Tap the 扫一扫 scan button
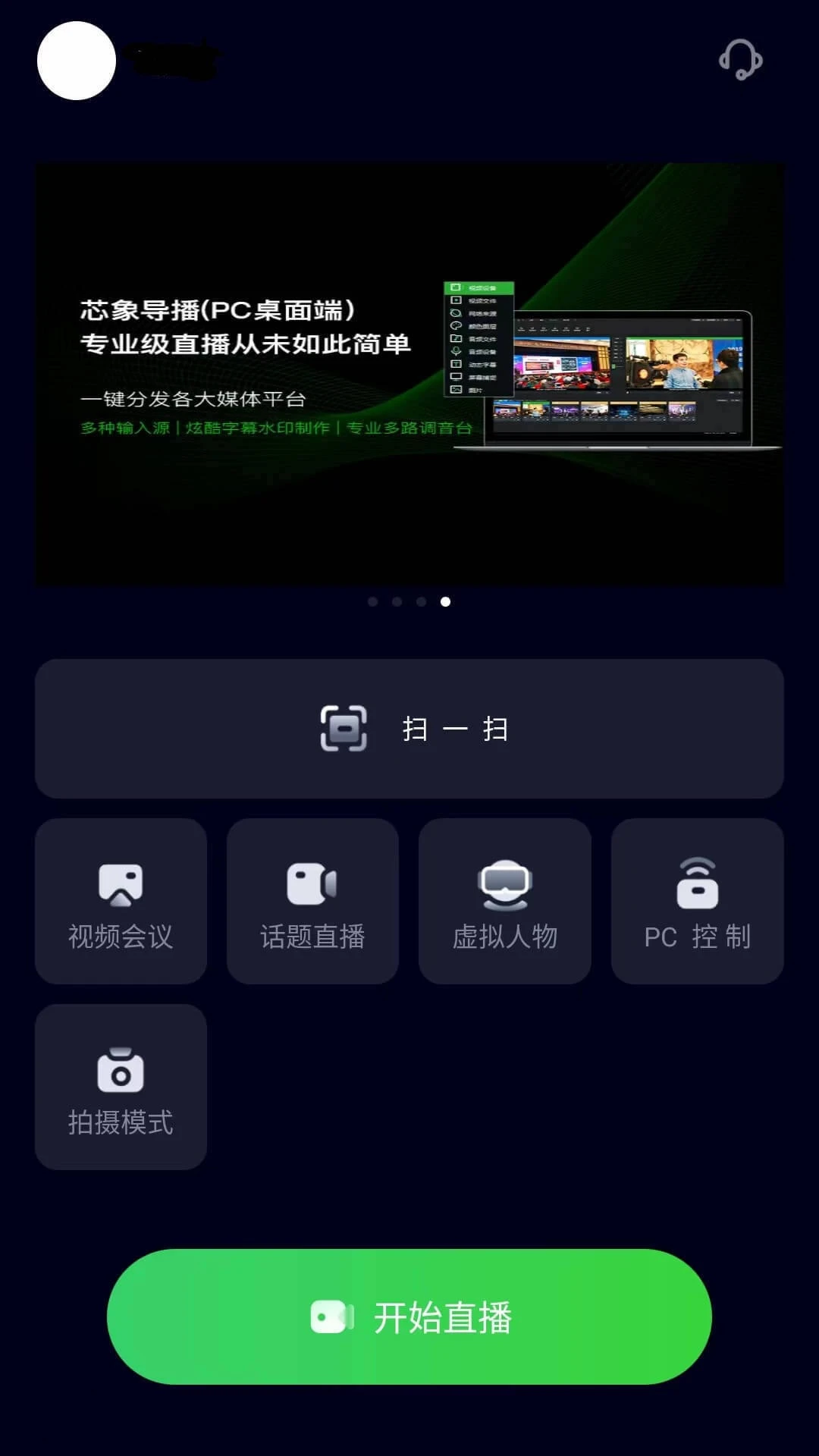The height and width of the screenshot is (1456, 819). 409,728
